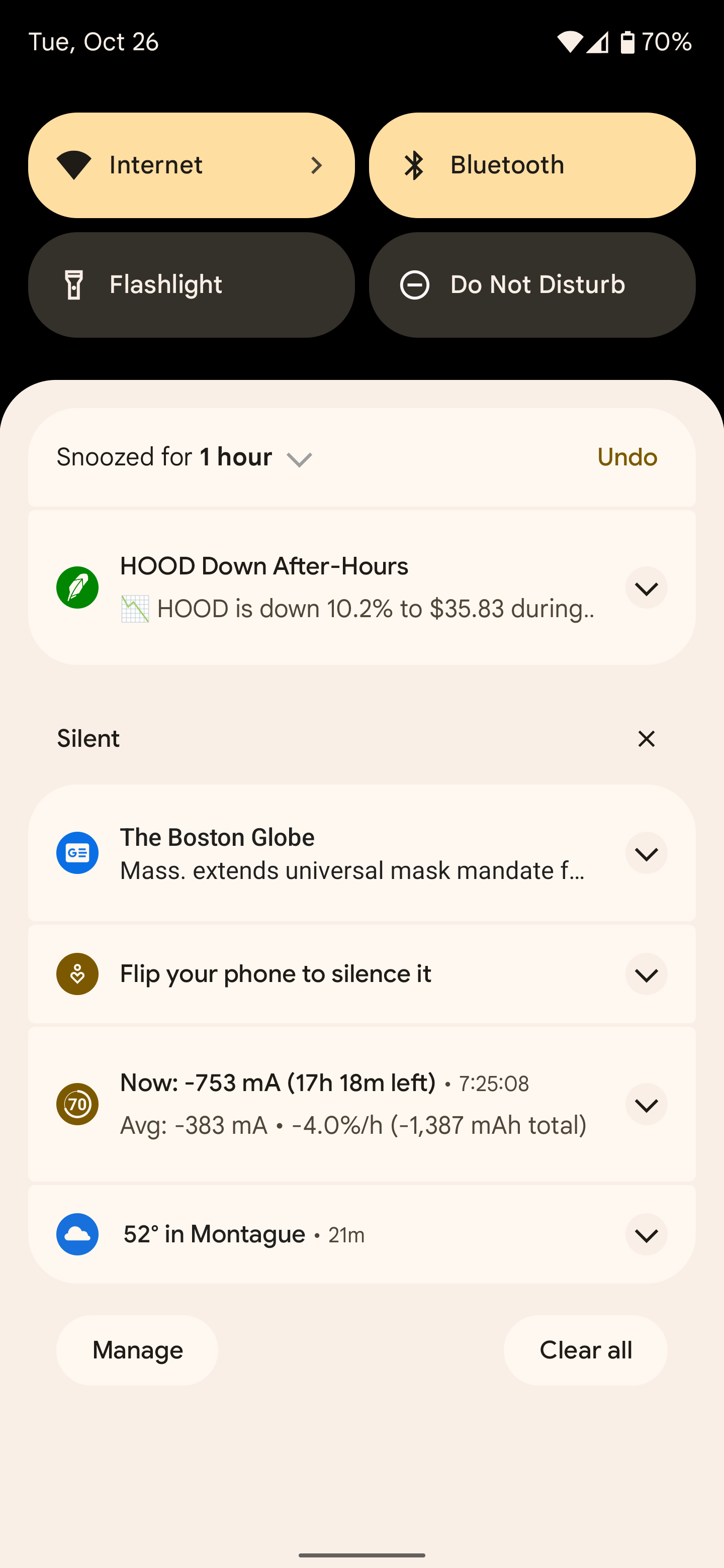Screen dimensions: 724x1568
Task: Open the Robinhood app notification icon
Action: coord(77,587)
